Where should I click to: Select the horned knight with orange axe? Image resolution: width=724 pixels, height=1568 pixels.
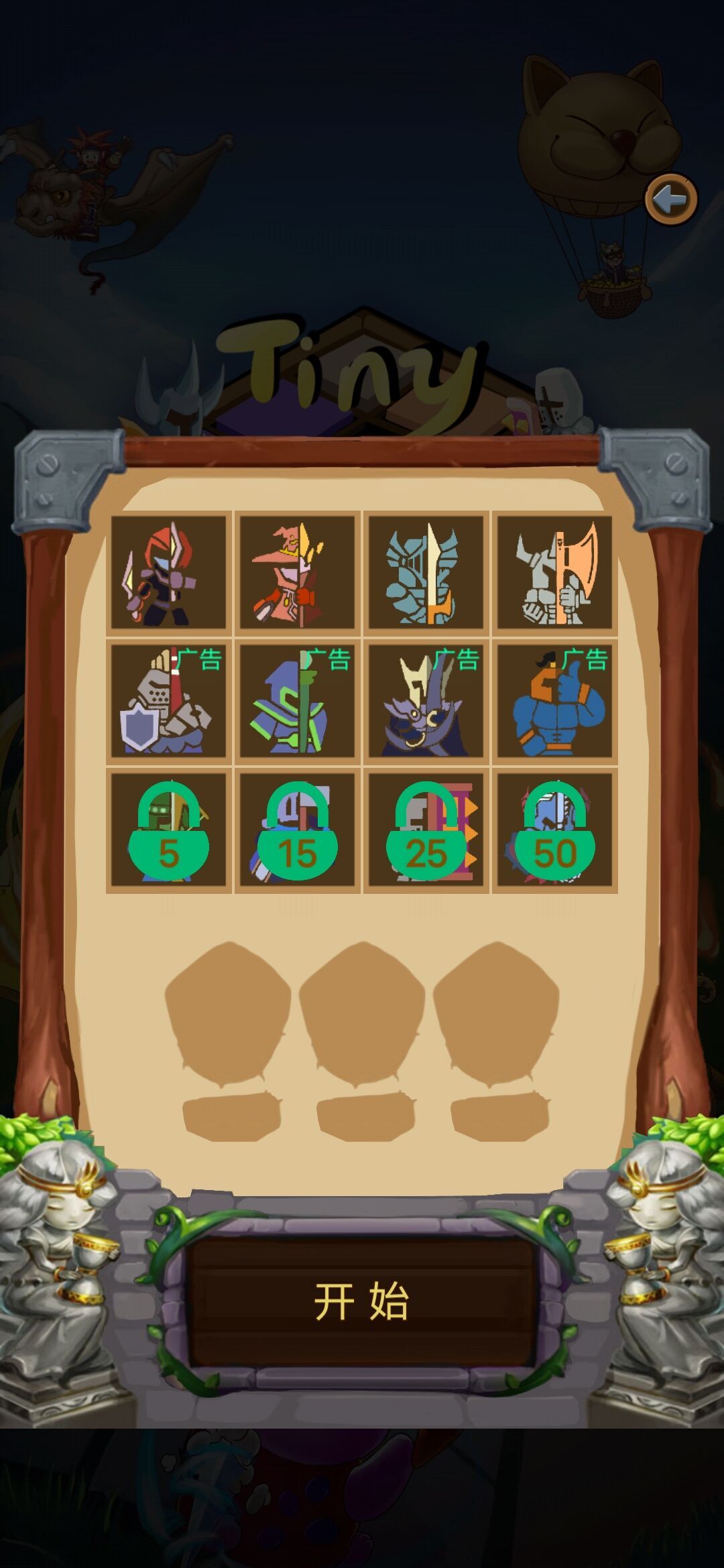pyautogui.click(x=555, y=573)
